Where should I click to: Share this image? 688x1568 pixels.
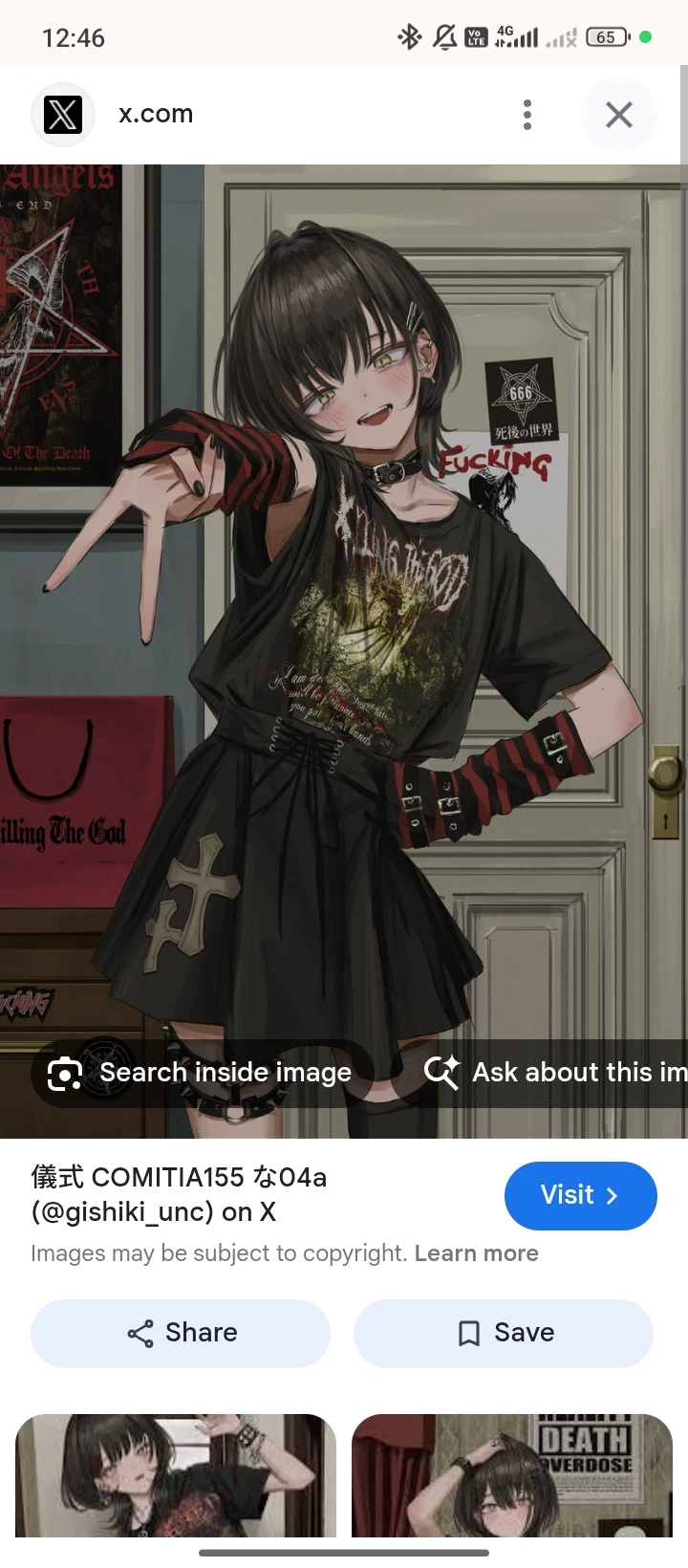point(181,1333)
